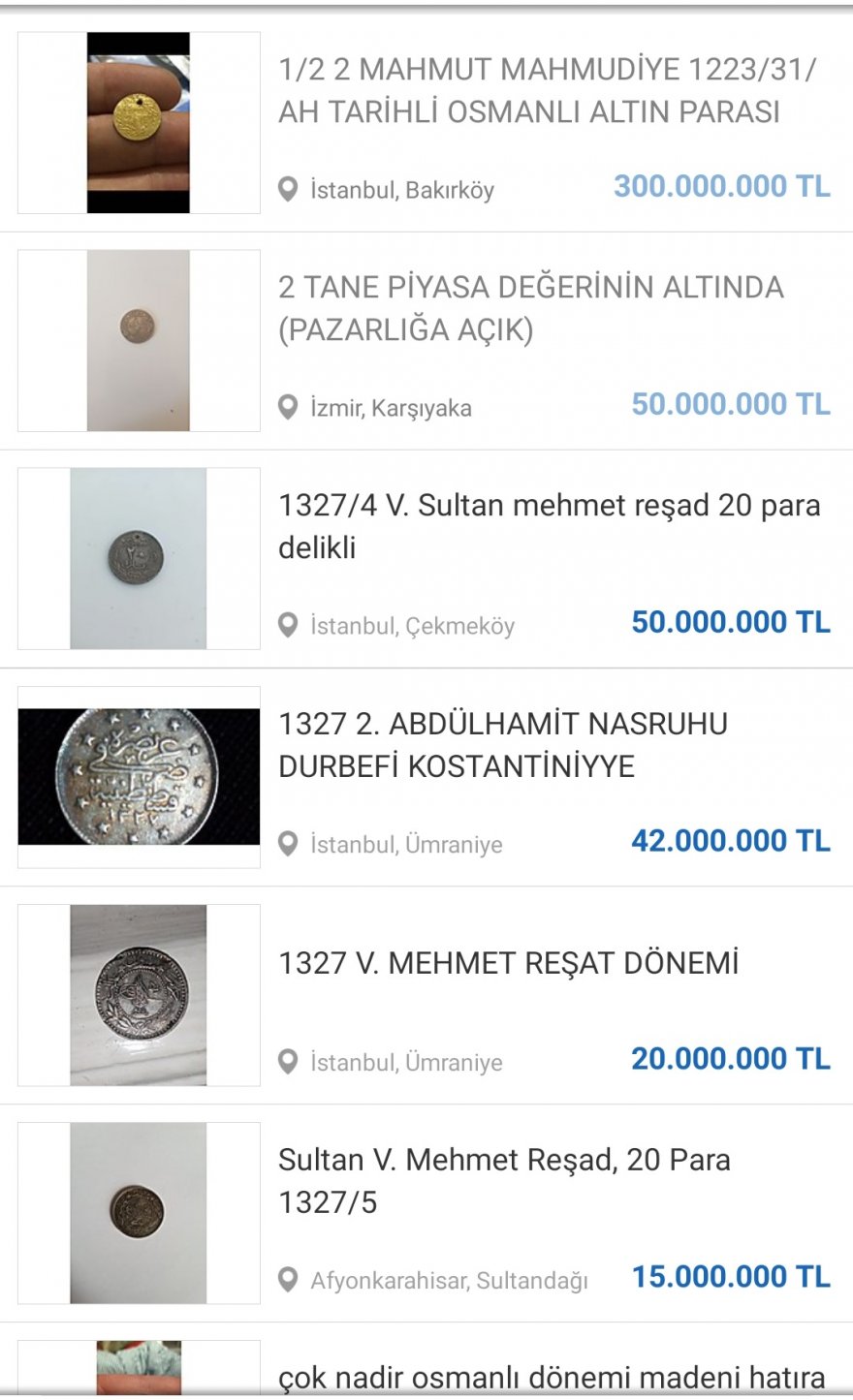Click the pin icon for the Mehmet Reşat Dönemi listing

pos(287,1063)
